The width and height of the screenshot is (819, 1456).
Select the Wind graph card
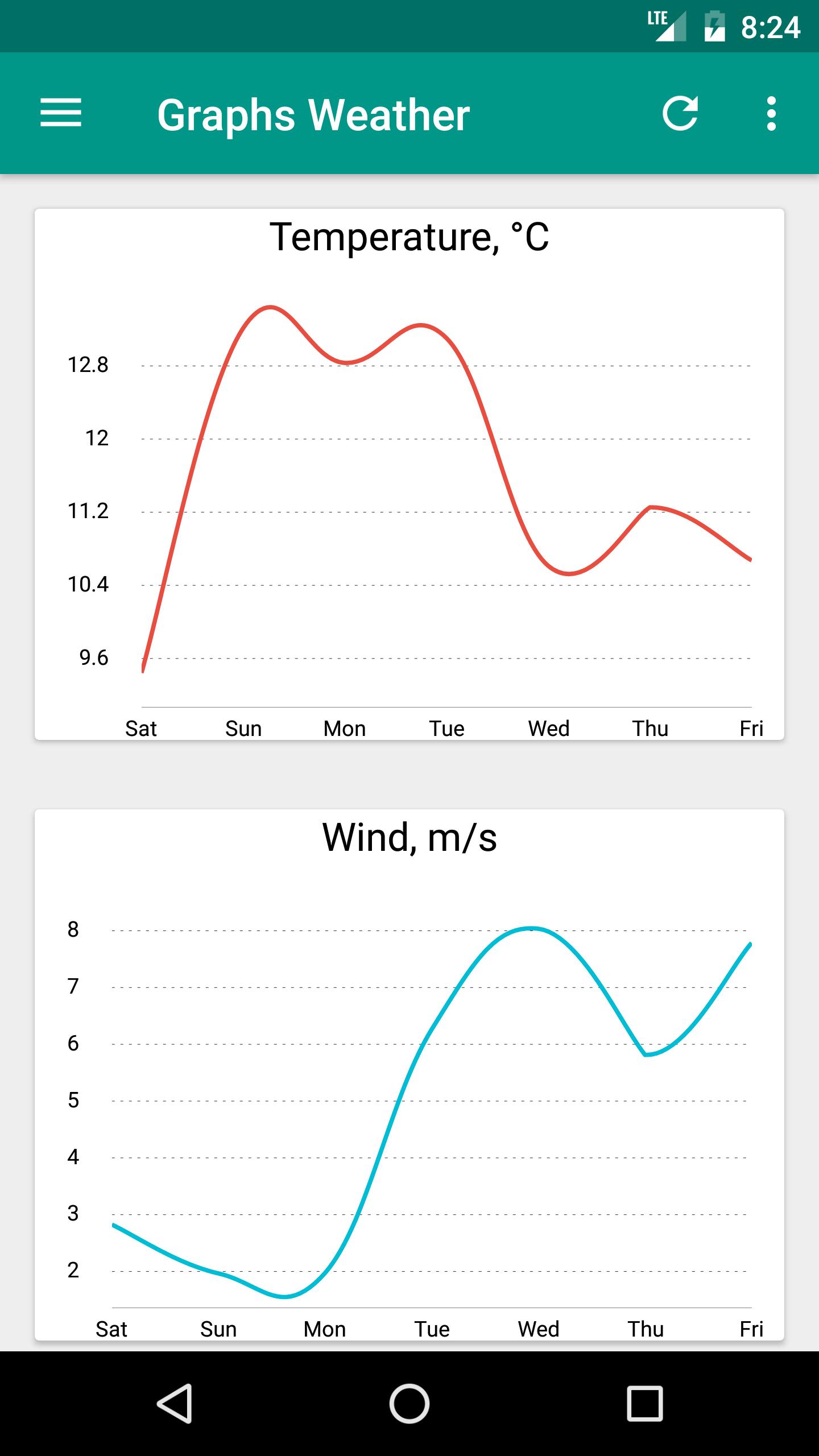tap(408, 1081)
